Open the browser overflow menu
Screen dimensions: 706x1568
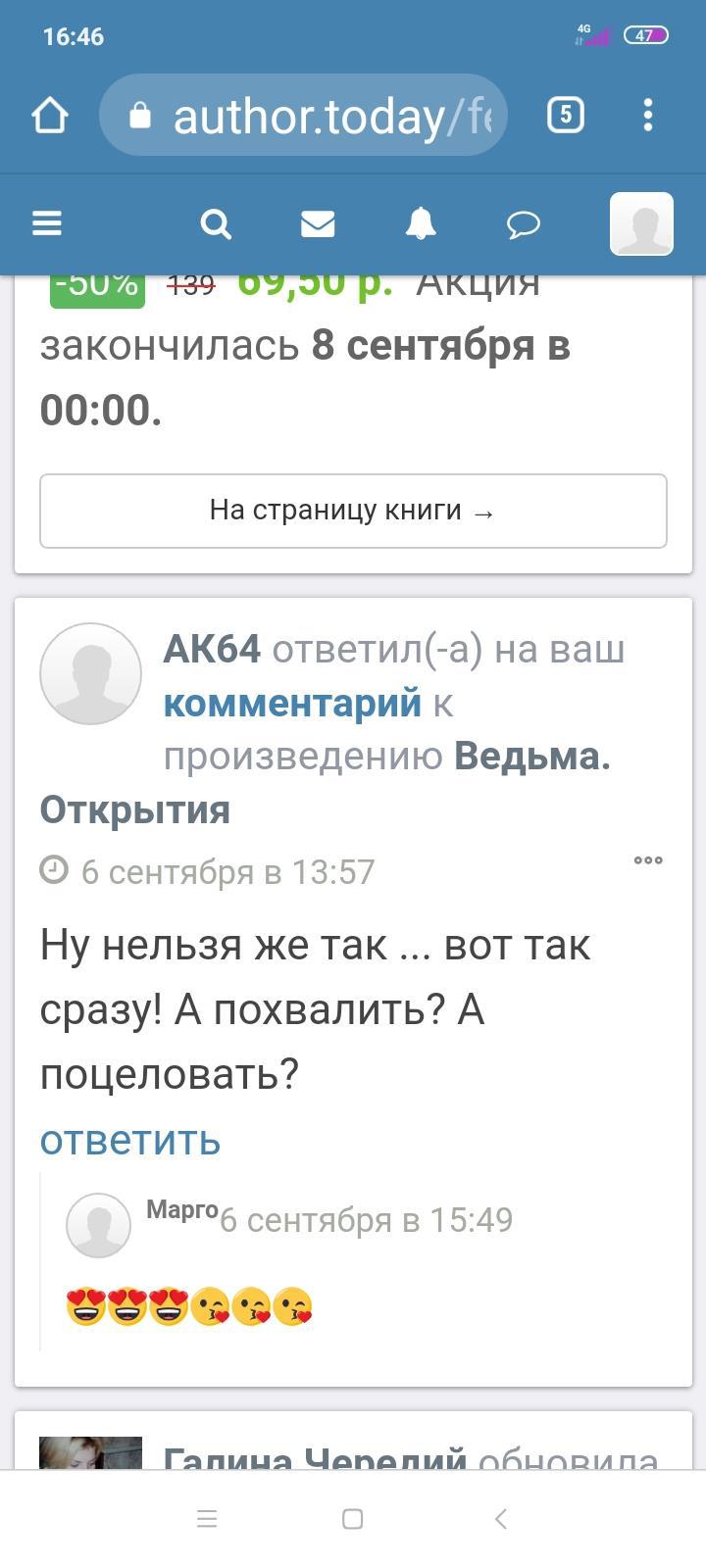coord(648,116)
